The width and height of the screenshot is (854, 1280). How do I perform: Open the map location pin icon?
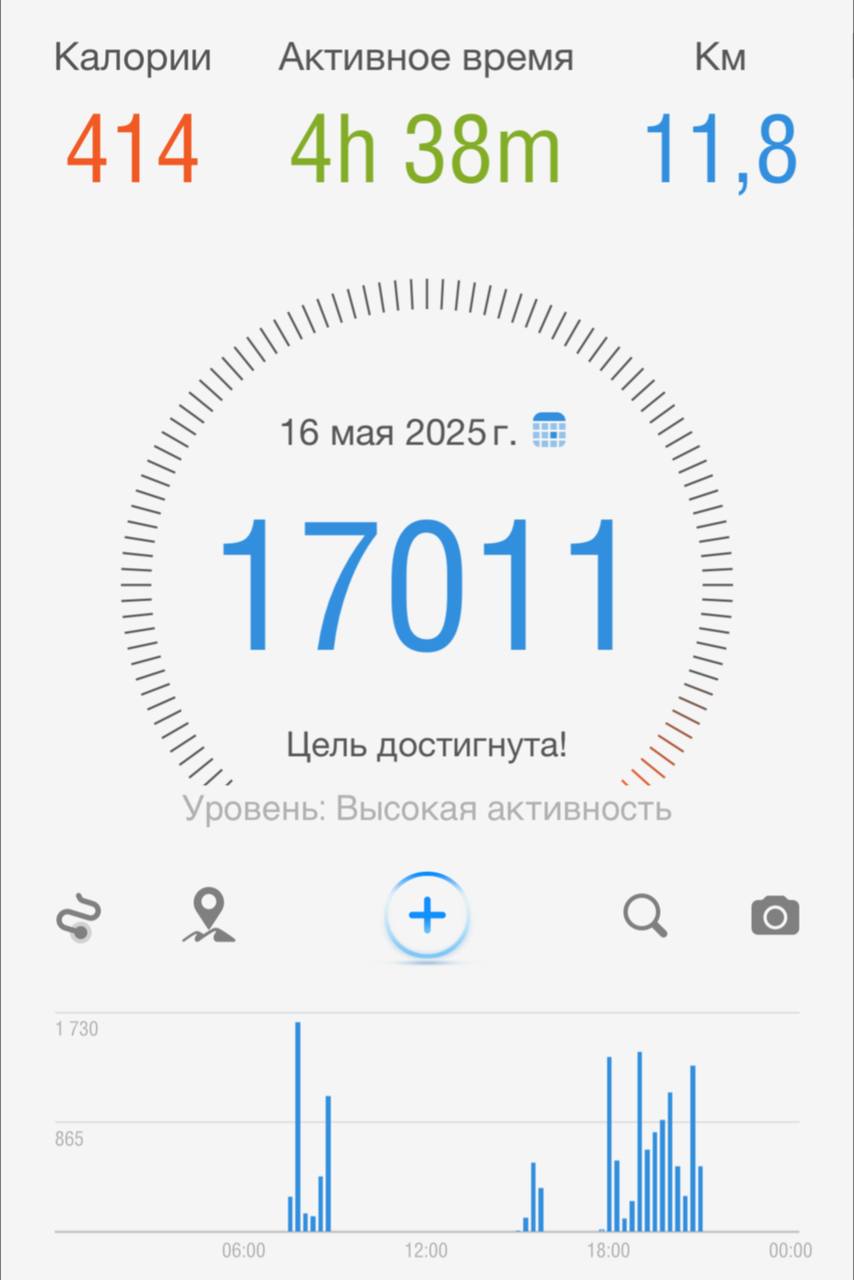click(208, 916)
